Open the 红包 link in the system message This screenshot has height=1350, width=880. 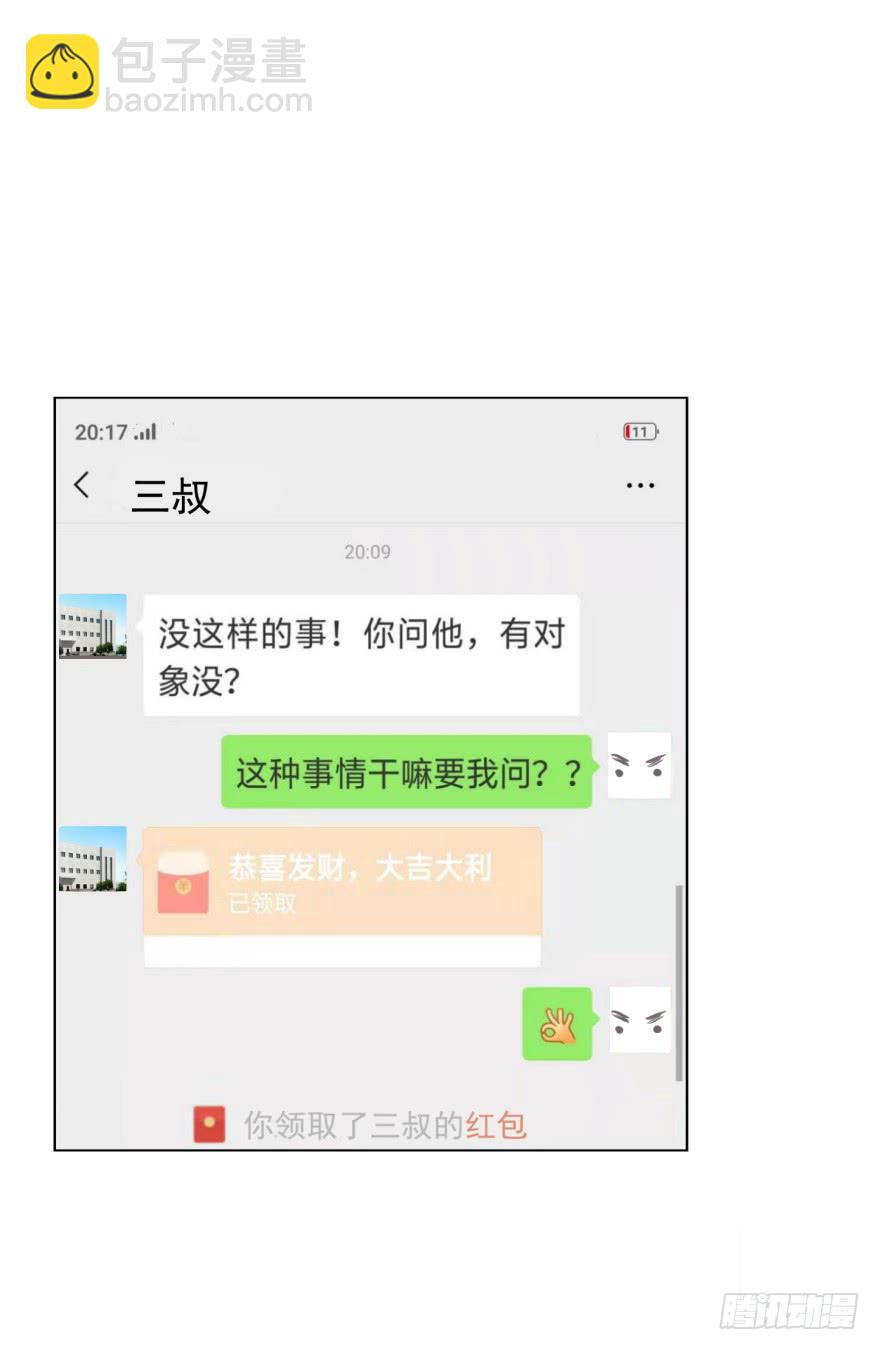pos(497,1124)
